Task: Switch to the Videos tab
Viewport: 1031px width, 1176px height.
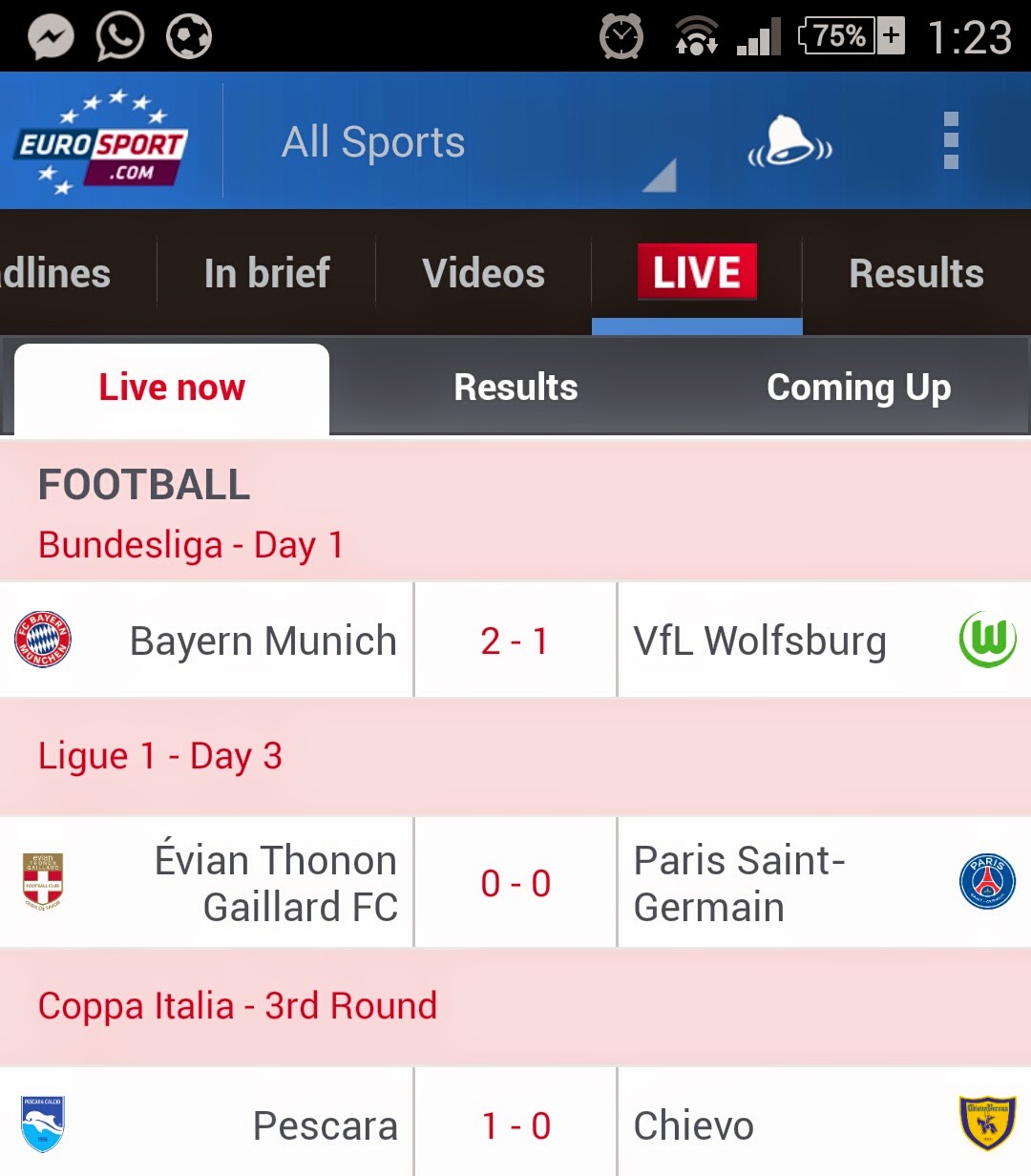Action: 483,274
